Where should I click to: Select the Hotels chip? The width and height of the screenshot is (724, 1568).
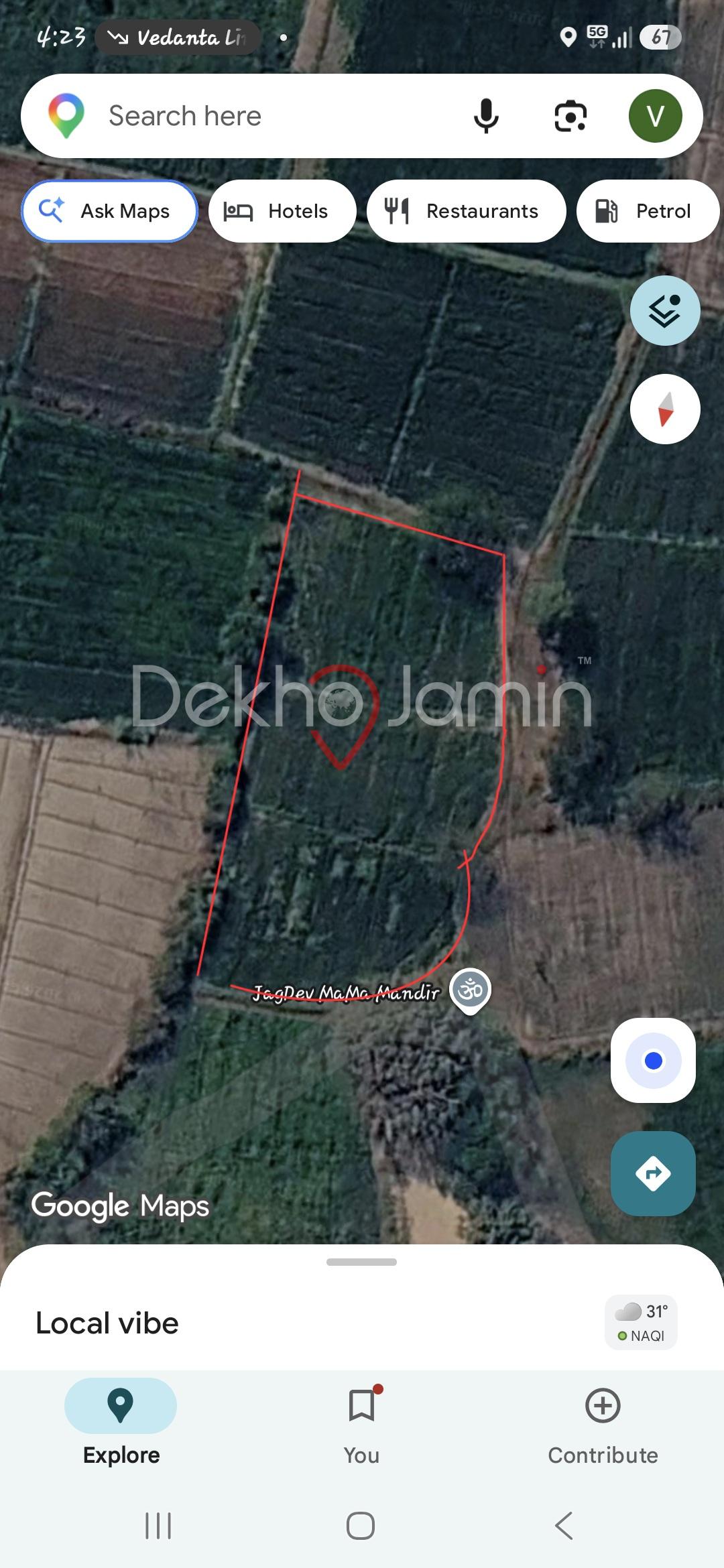[282, 211]
